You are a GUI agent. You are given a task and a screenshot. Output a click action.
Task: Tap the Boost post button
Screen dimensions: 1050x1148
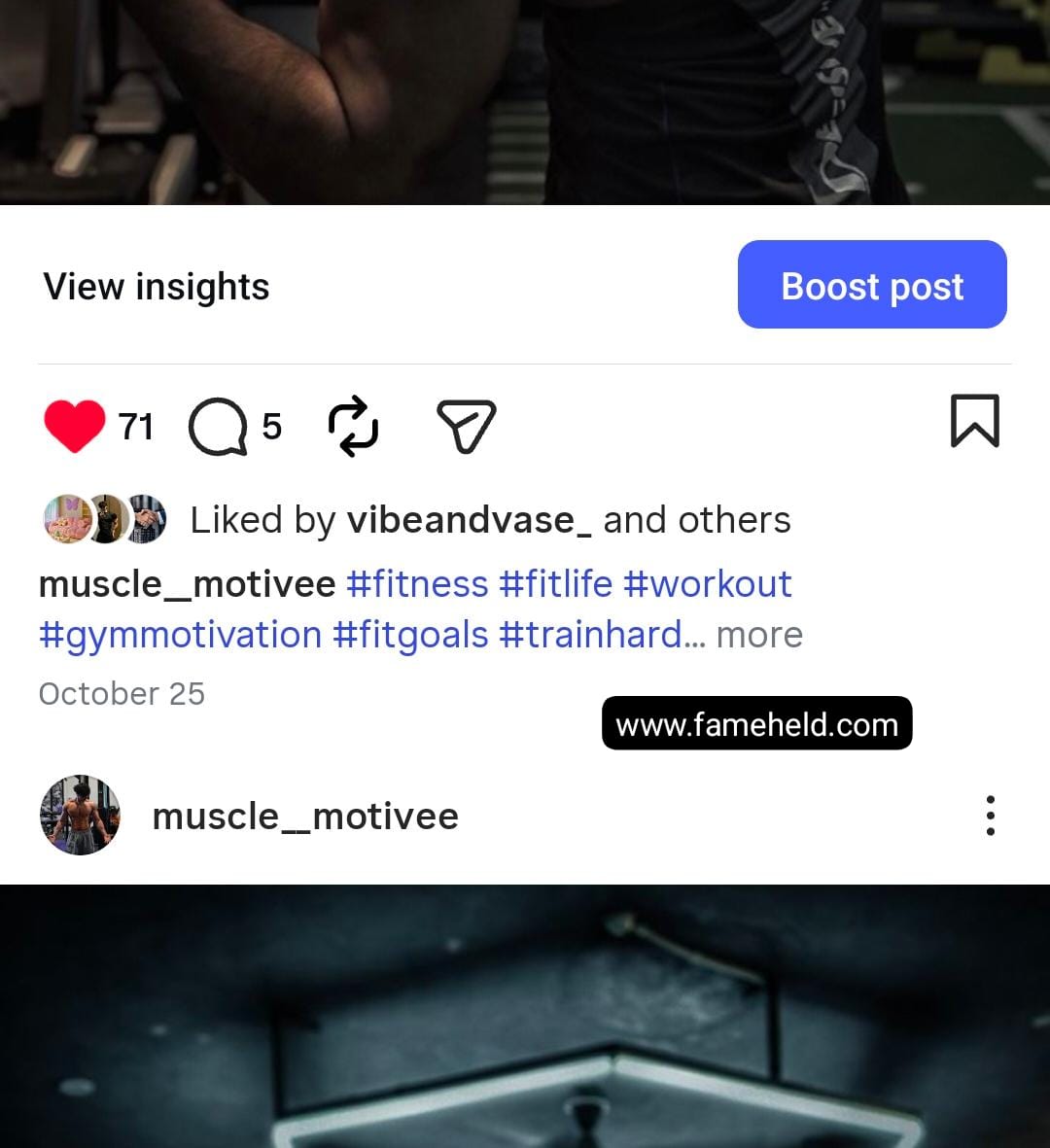(x=871, y=285)
